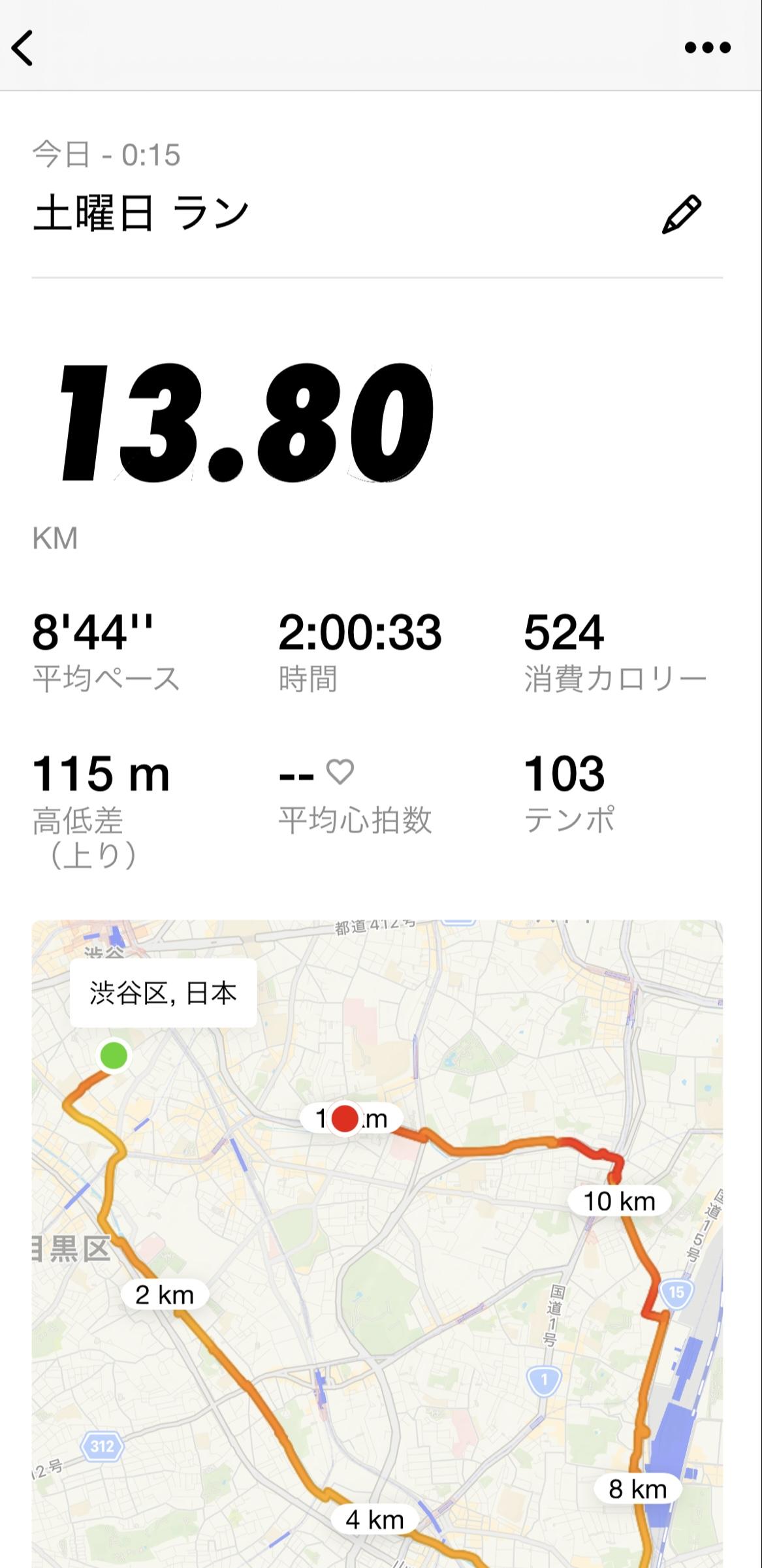Open the three-dot overflow menu

(x=707, y=48)
